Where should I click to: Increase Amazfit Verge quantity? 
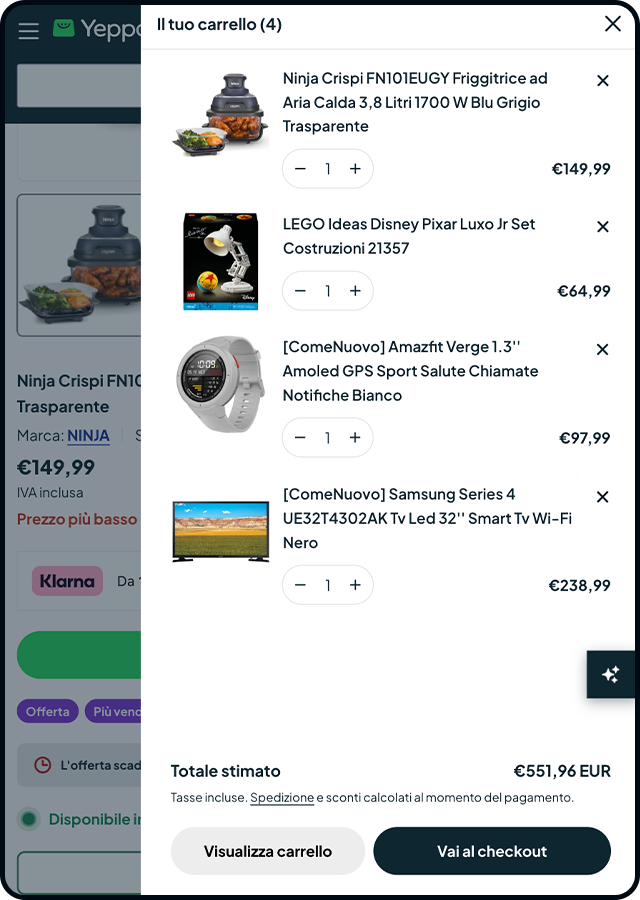click(355, 438)
